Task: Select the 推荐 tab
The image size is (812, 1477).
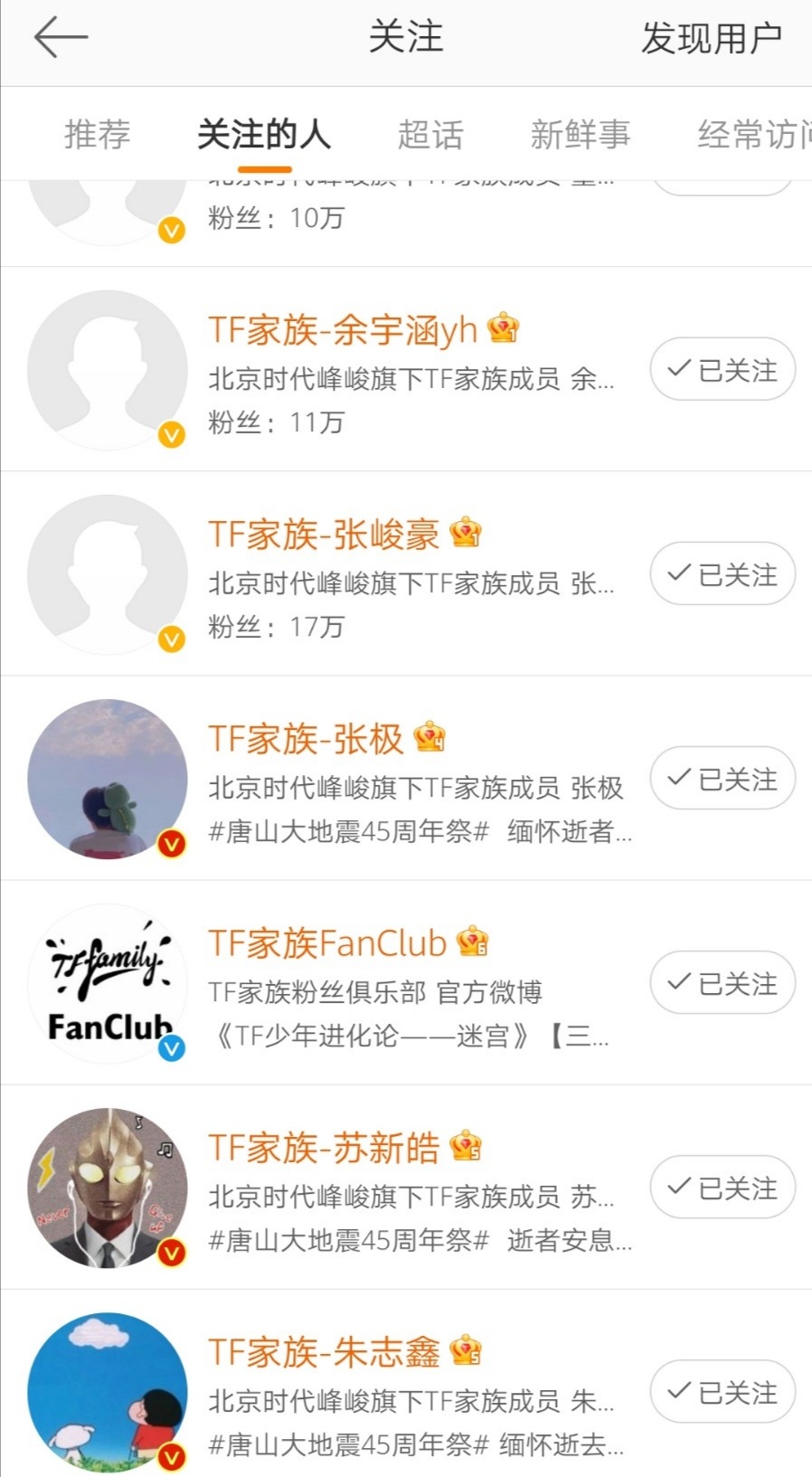Action: tap(97, 136)
